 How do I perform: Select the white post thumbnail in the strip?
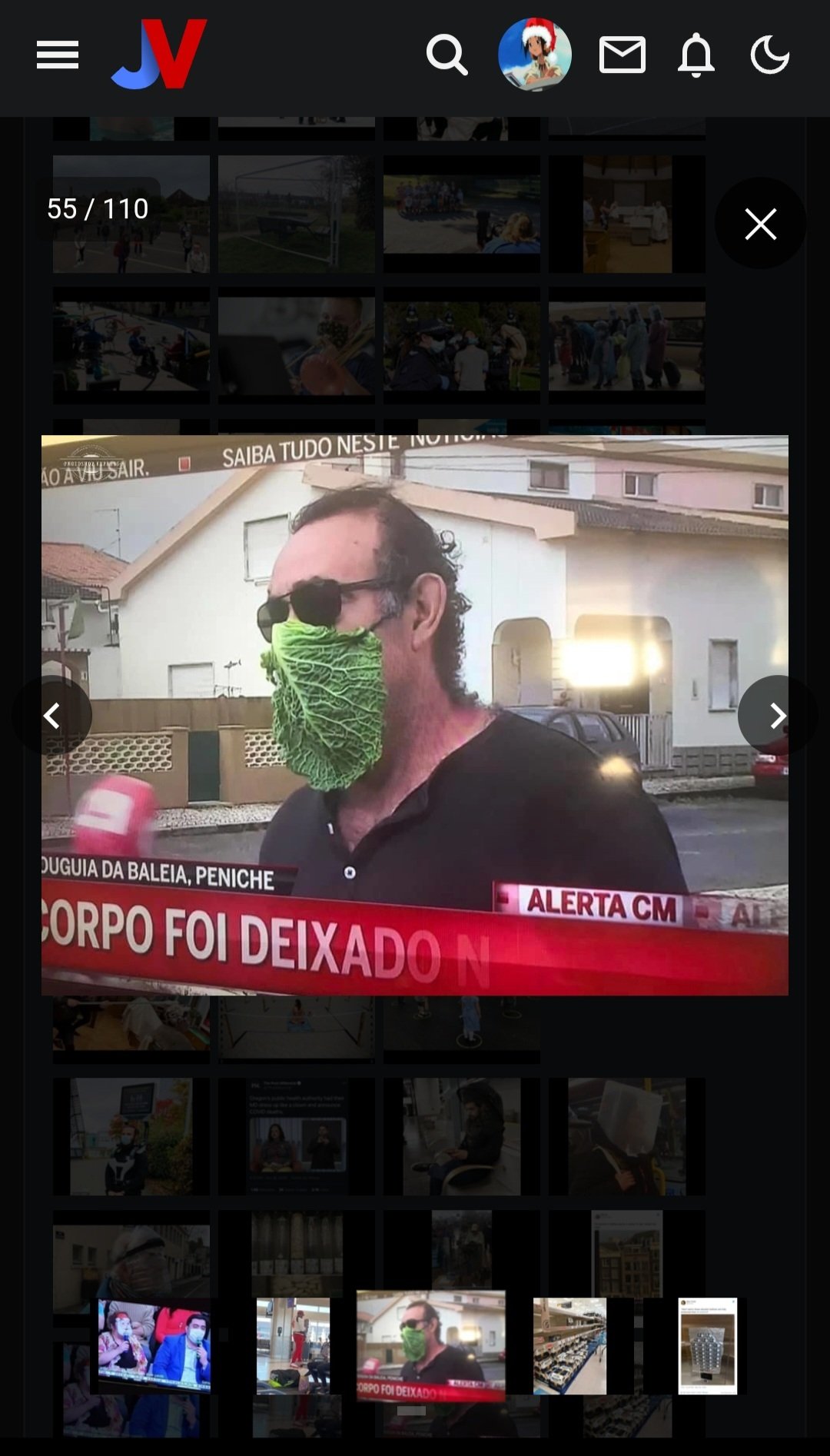(x=708, y=1346)
